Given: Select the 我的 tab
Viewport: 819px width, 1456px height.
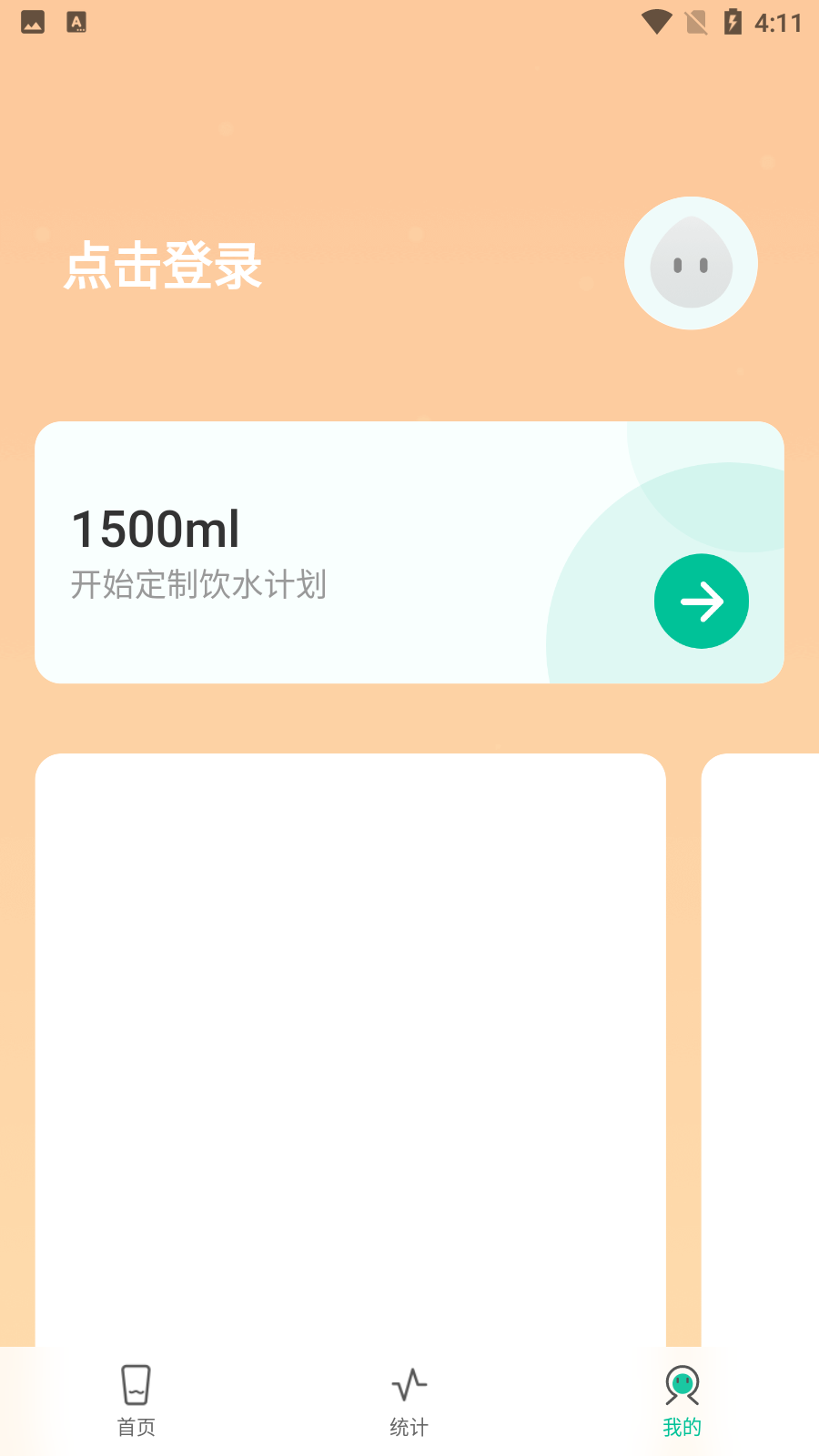Looking at the screenshot, I should [x=682, y=1401].
